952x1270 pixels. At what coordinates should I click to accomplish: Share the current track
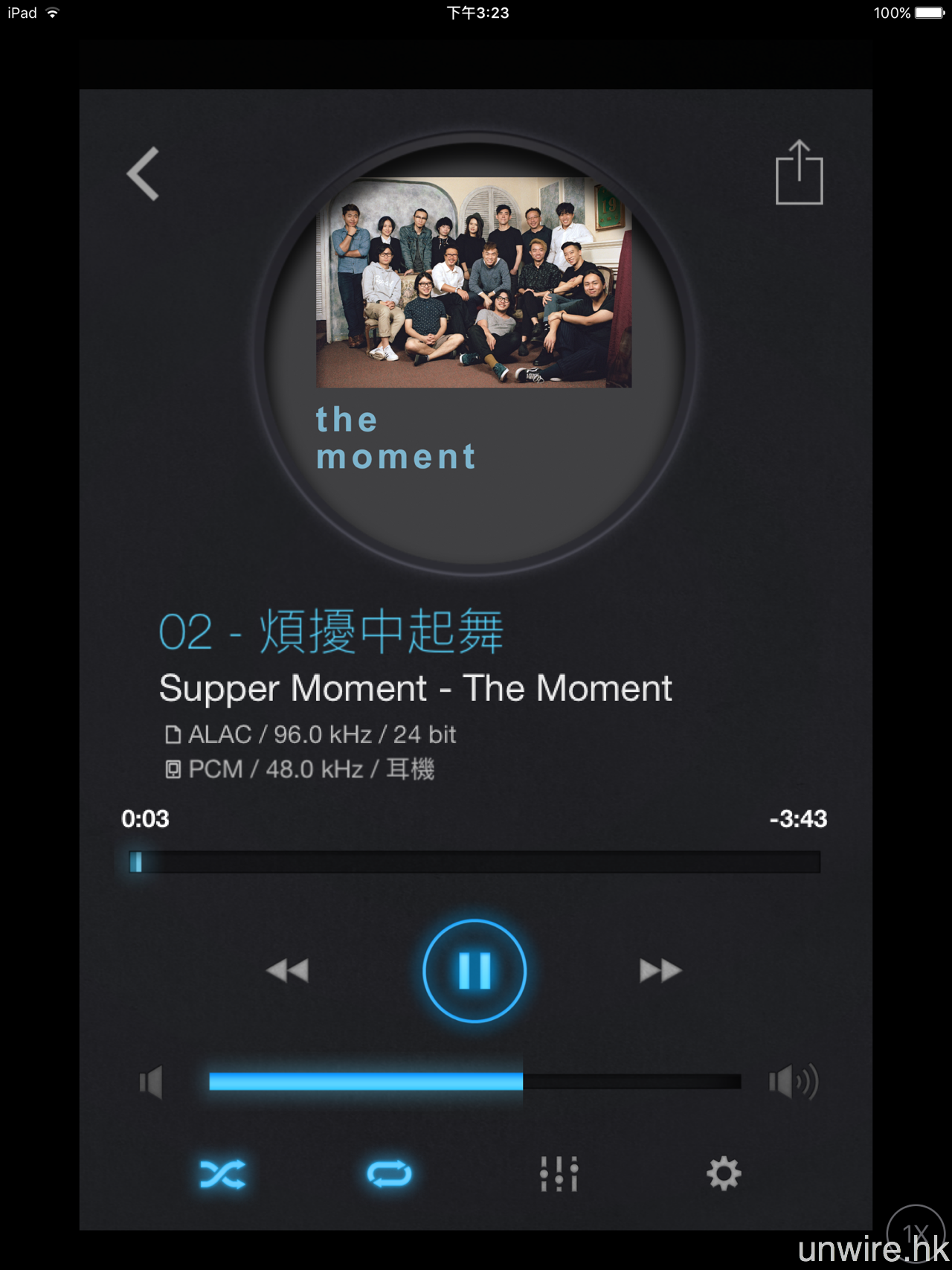799,173
